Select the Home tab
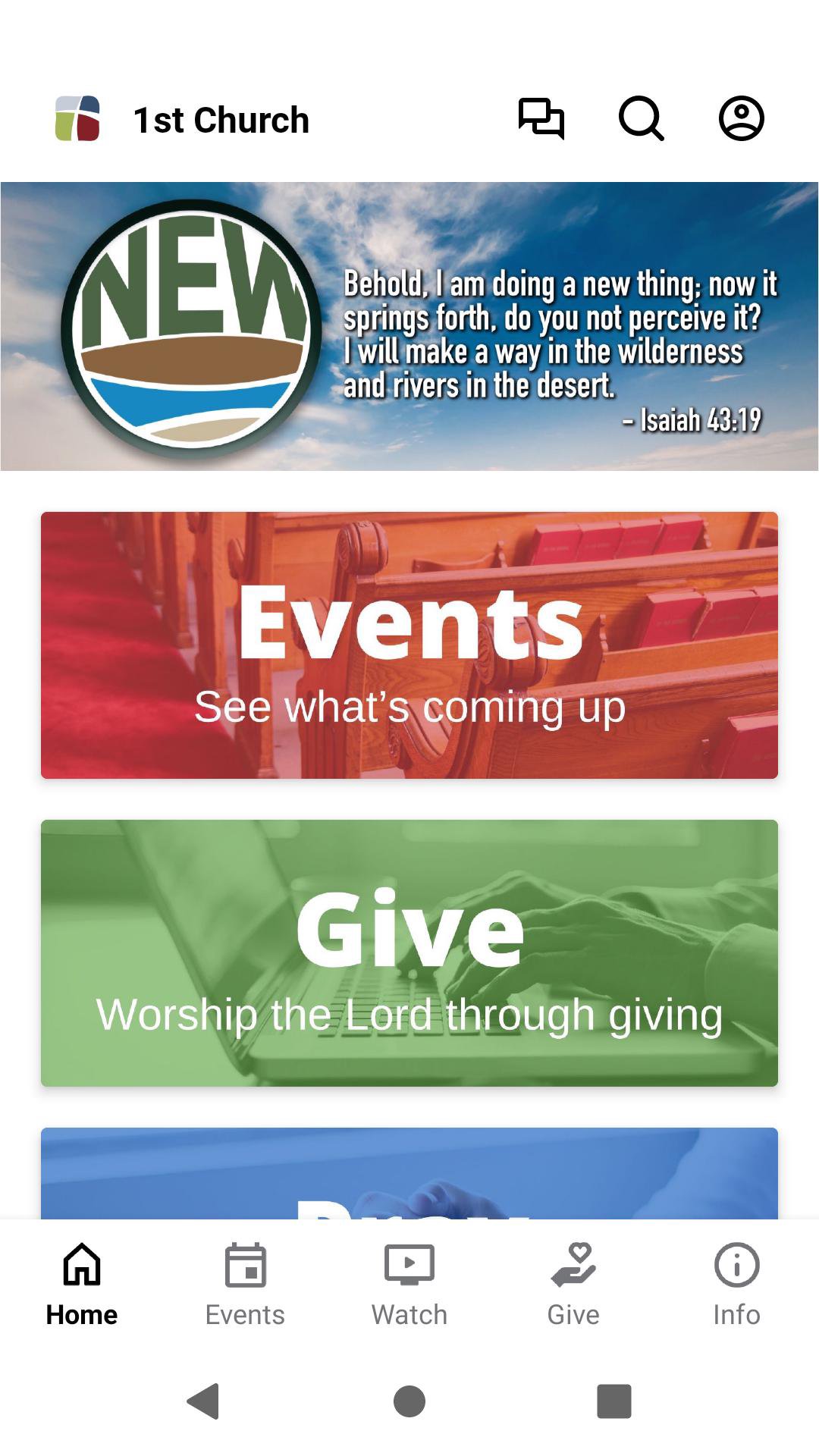This screenshot has height=1456, width=819. [x=82, y=1282]
